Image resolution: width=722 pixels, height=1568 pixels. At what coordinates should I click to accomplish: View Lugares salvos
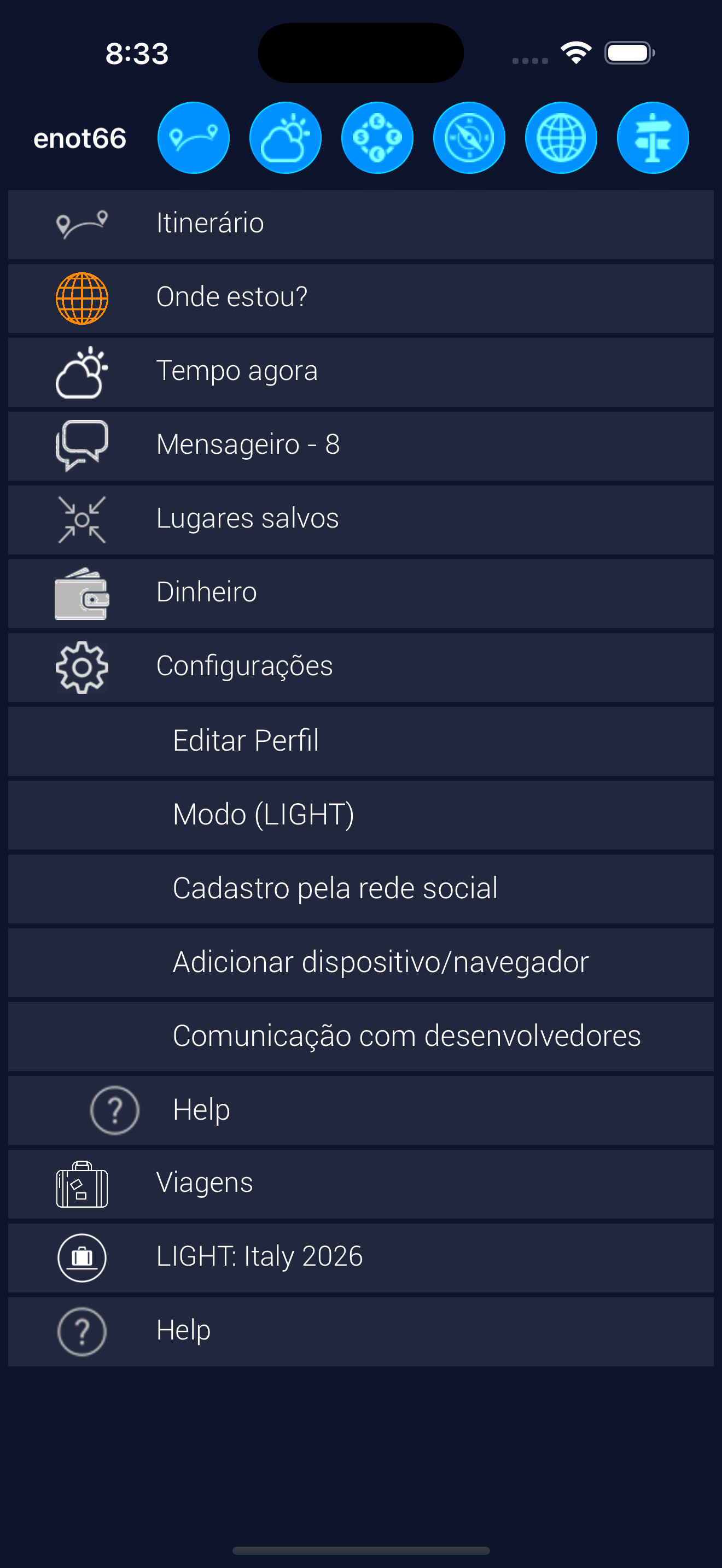coord(360,519)
